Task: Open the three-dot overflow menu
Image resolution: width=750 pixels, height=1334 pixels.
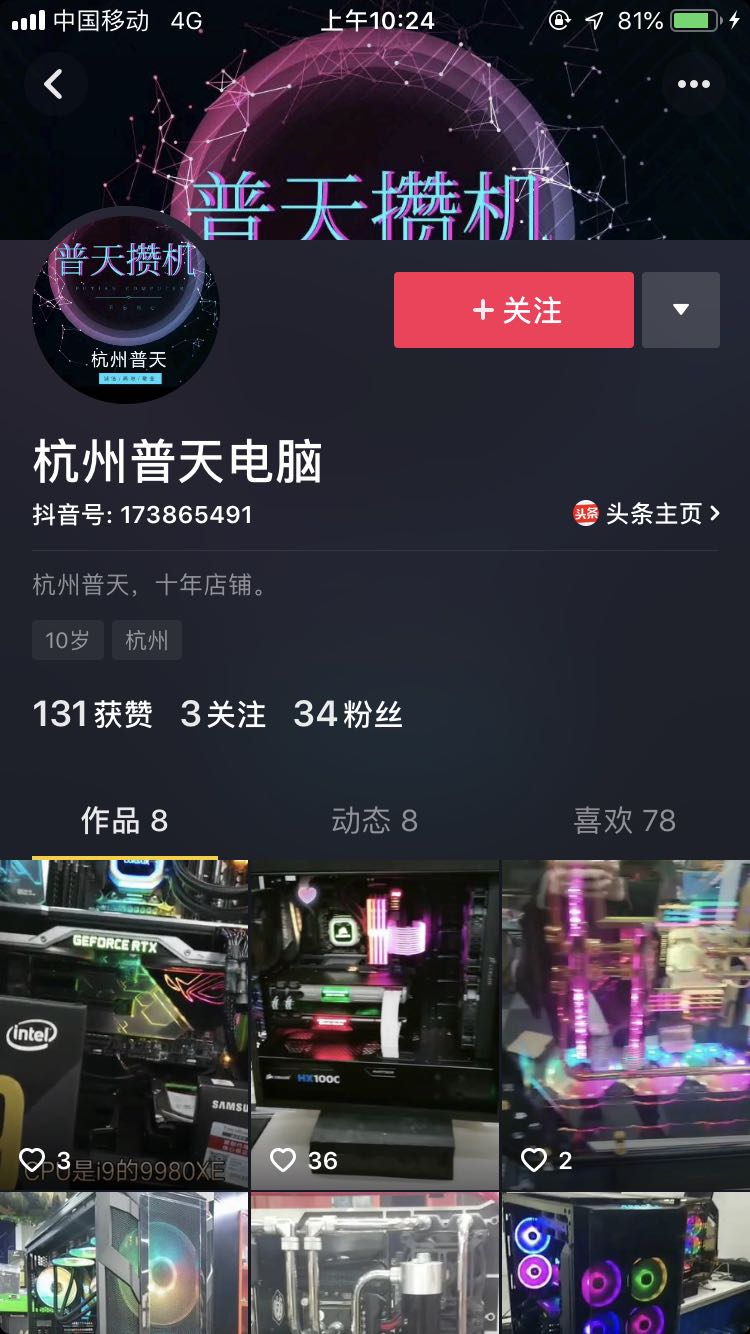Action: pyautogui.click(x=693, y=84)
